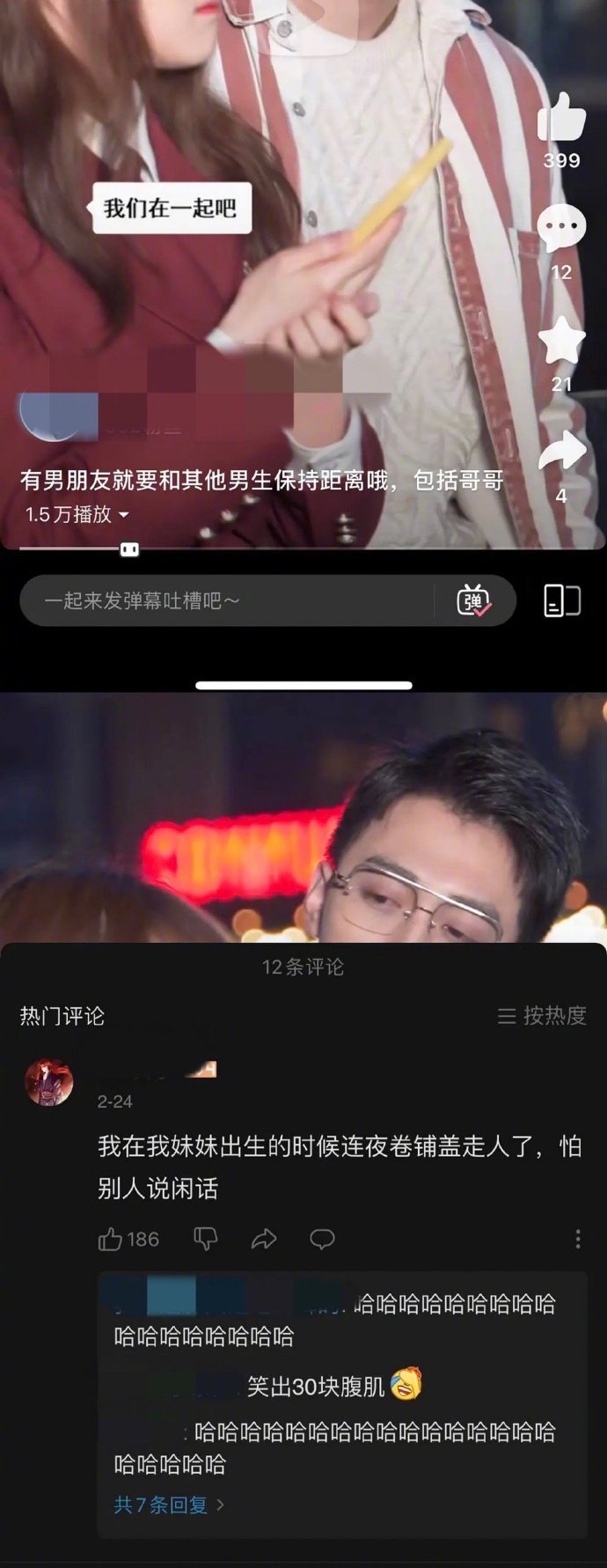Image resolution: width=607 pixels, height=1568 pixels.
Task: Dislike the 我在我妹妹出生的时候 comment
Action: (205, 1240)
